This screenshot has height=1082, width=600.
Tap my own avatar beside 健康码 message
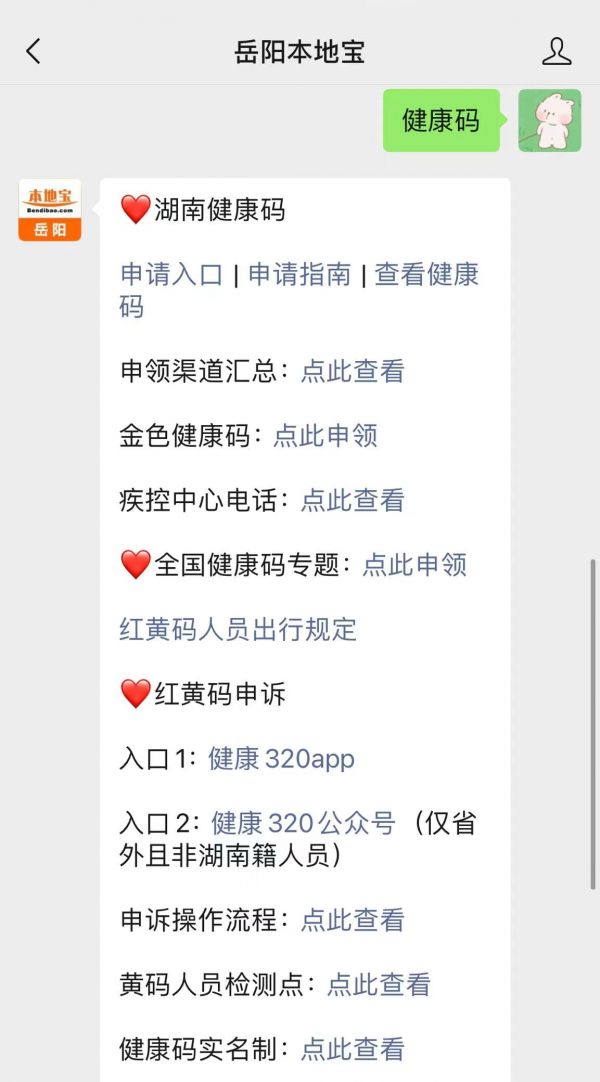click(549, 121)
